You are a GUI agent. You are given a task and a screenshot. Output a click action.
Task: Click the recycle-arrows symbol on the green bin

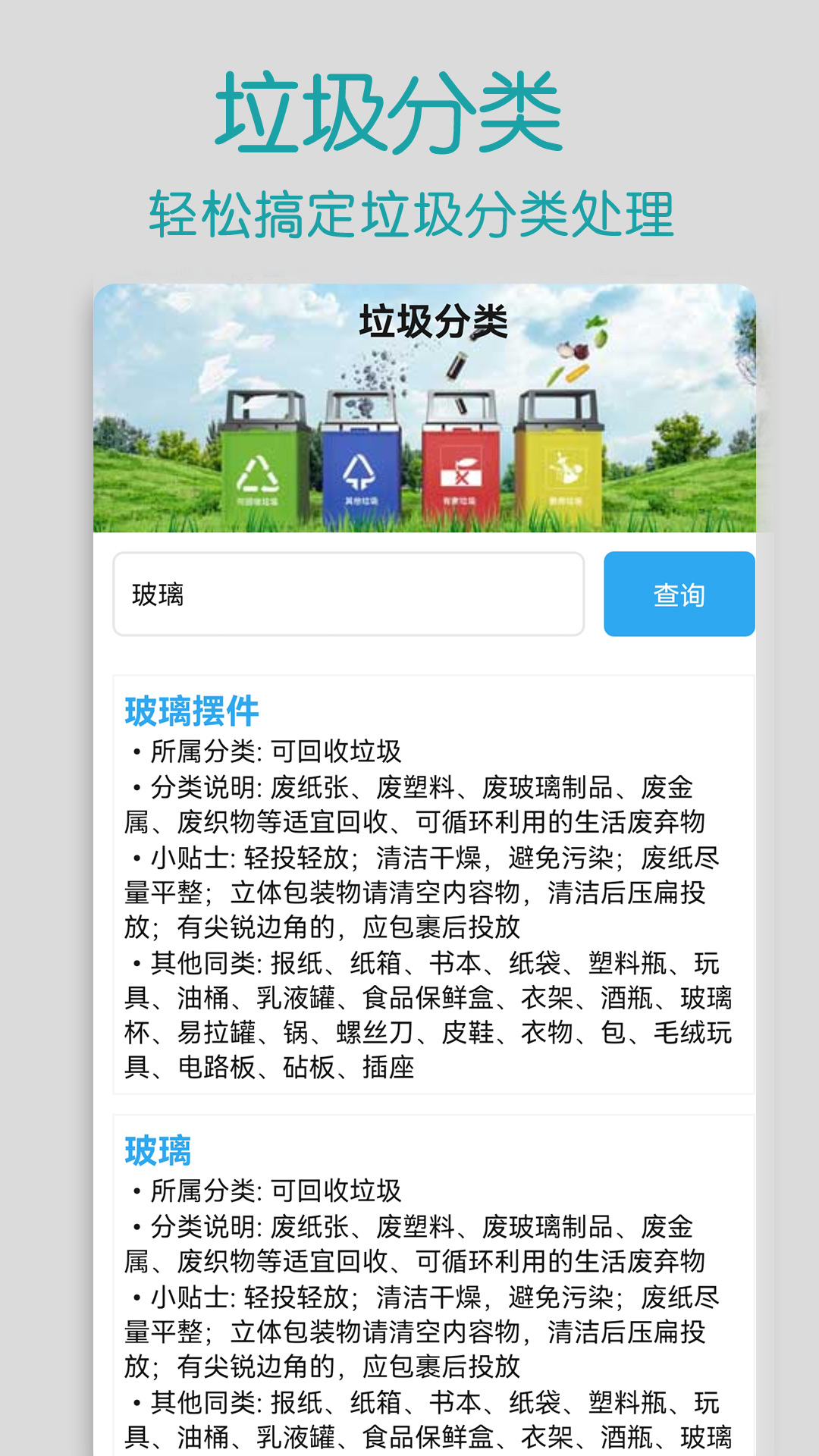pyautogui.click(x=256, y=474)
